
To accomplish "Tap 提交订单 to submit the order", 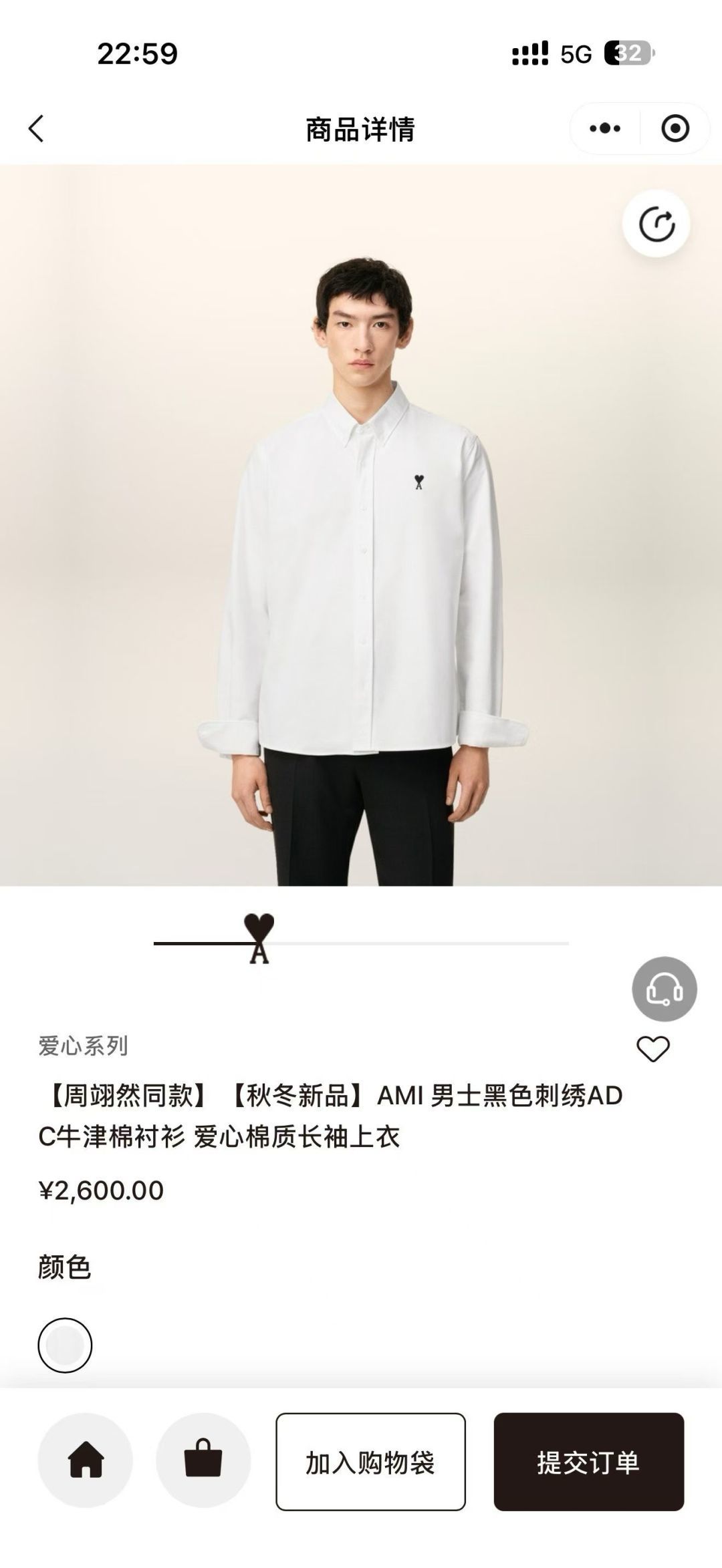I will (x=588, y=1462).
